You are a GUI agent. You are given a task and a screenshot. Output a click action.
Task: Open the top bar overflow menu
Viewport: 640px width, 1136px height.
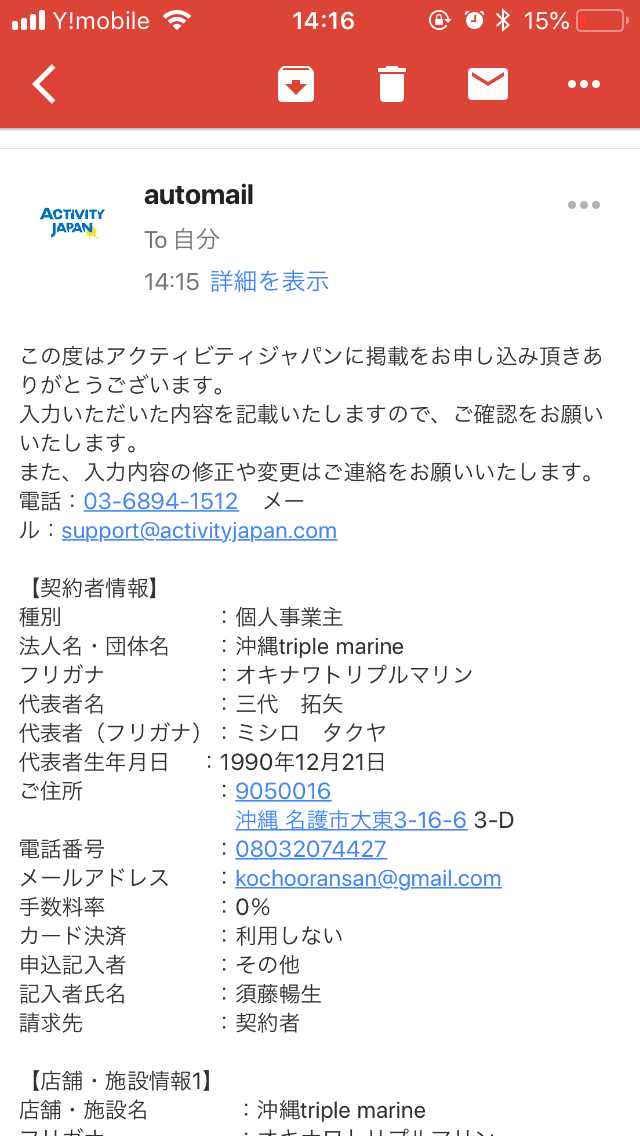pos(583,84)
